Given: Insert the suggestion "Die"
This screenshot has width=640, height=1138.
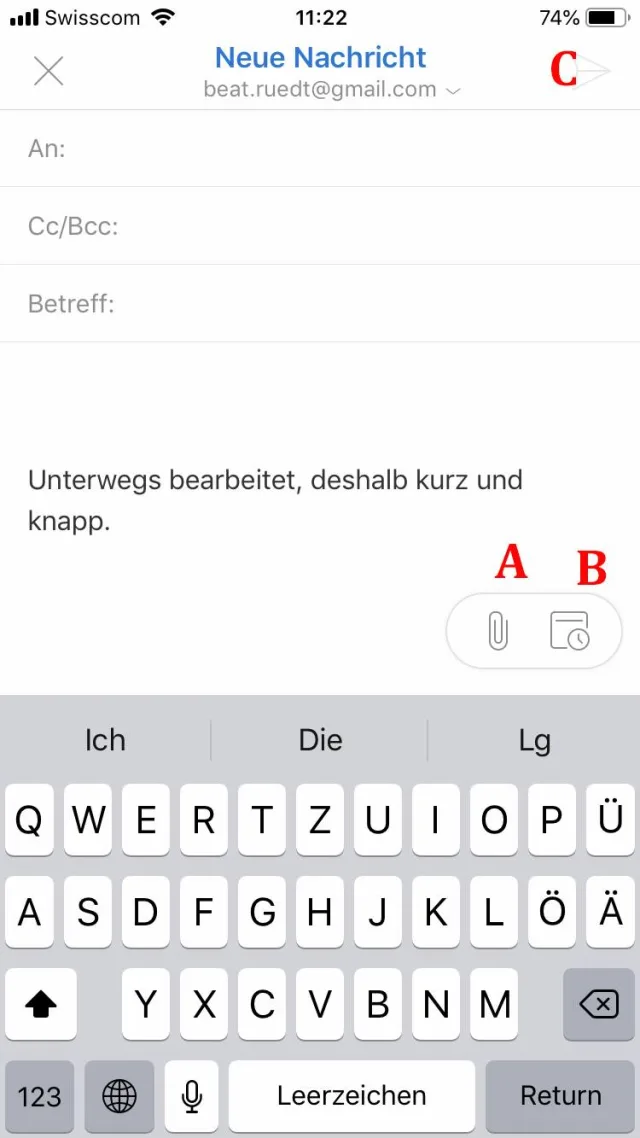Looking at the screenshot, I should pyautogui.click(x=320, y=740).
